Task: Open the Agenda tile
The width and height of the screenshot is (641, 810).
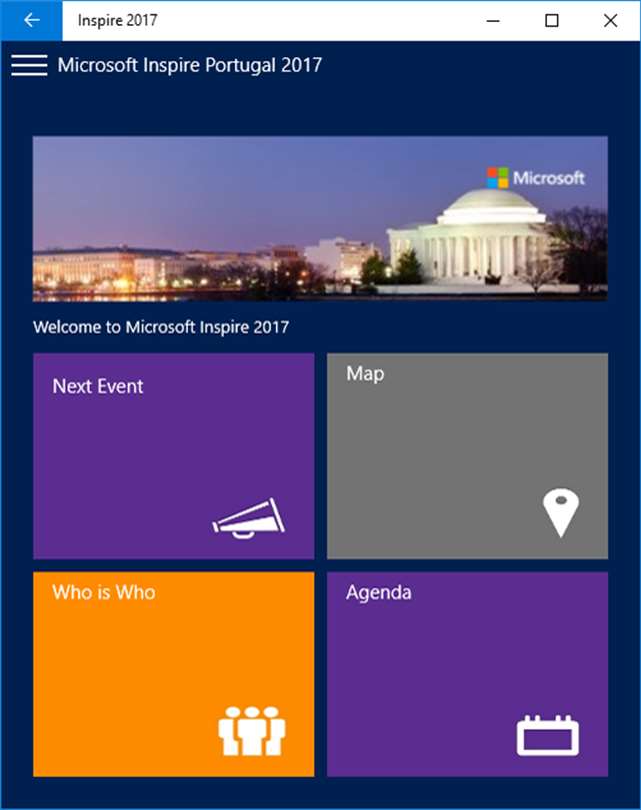Action: pos(467,673)
